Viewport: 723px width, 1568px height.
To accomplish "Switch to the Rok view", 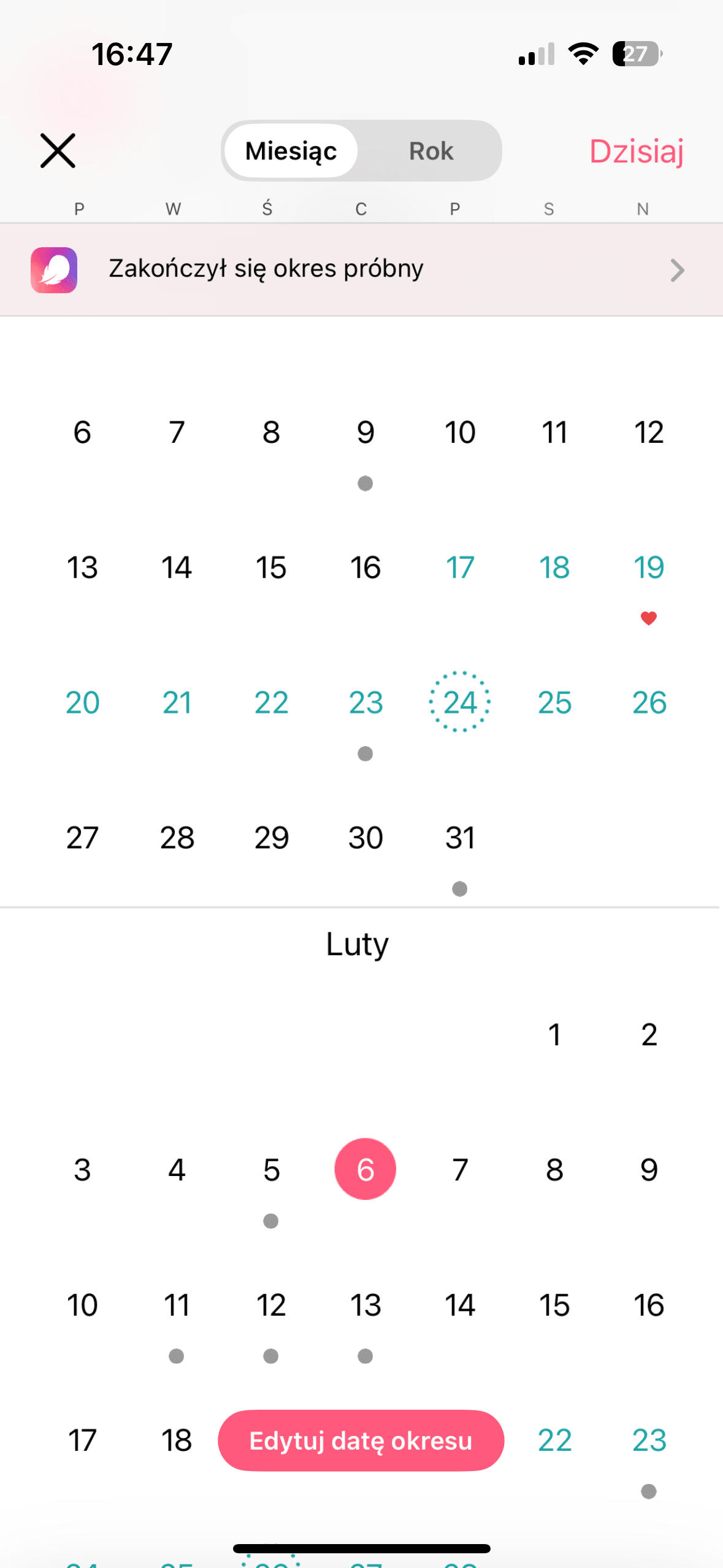I will [430, 151].
